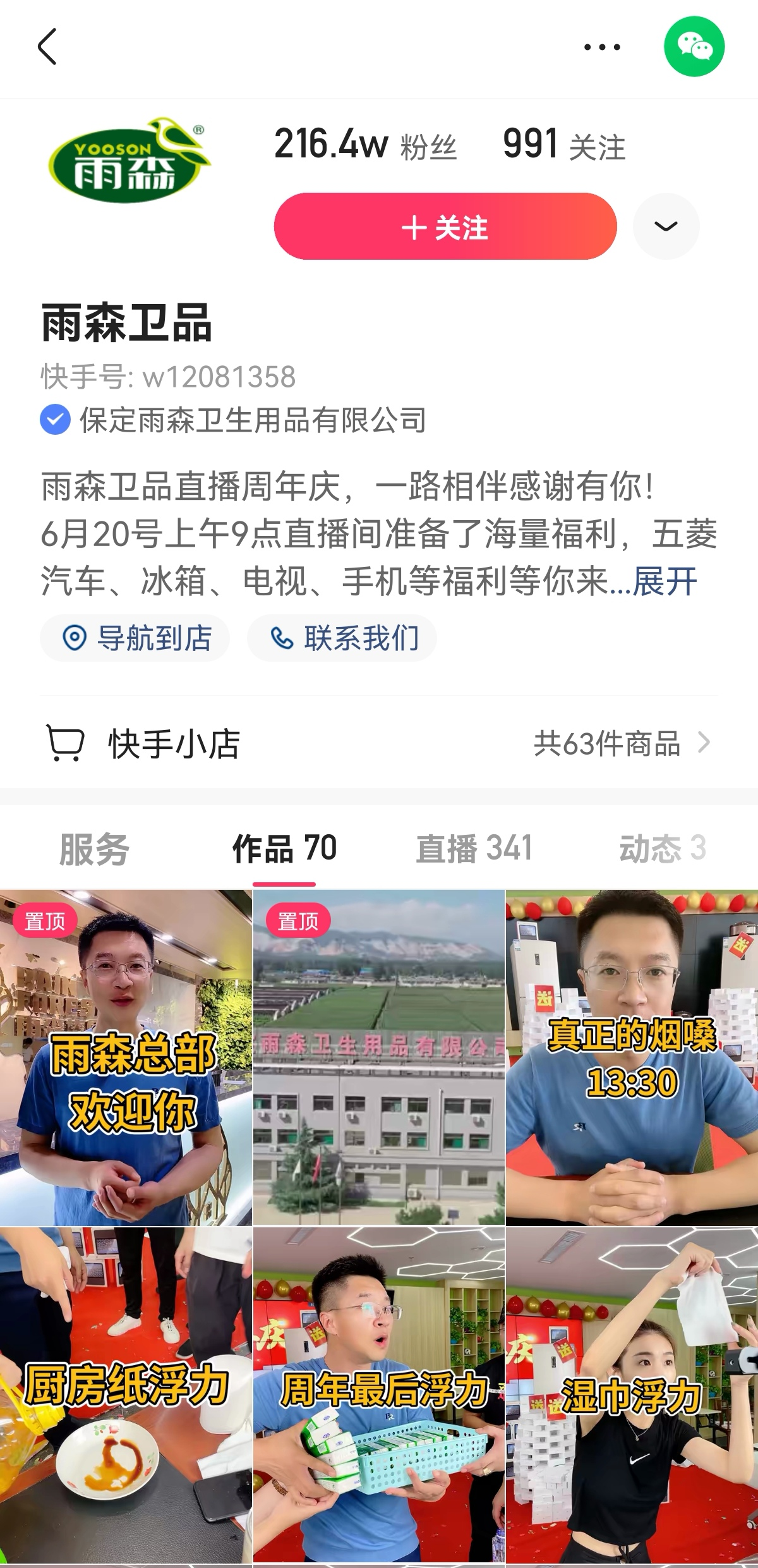
Task: Open pinned video 雨森总部欢迎你
Action: coord(126,1058)
